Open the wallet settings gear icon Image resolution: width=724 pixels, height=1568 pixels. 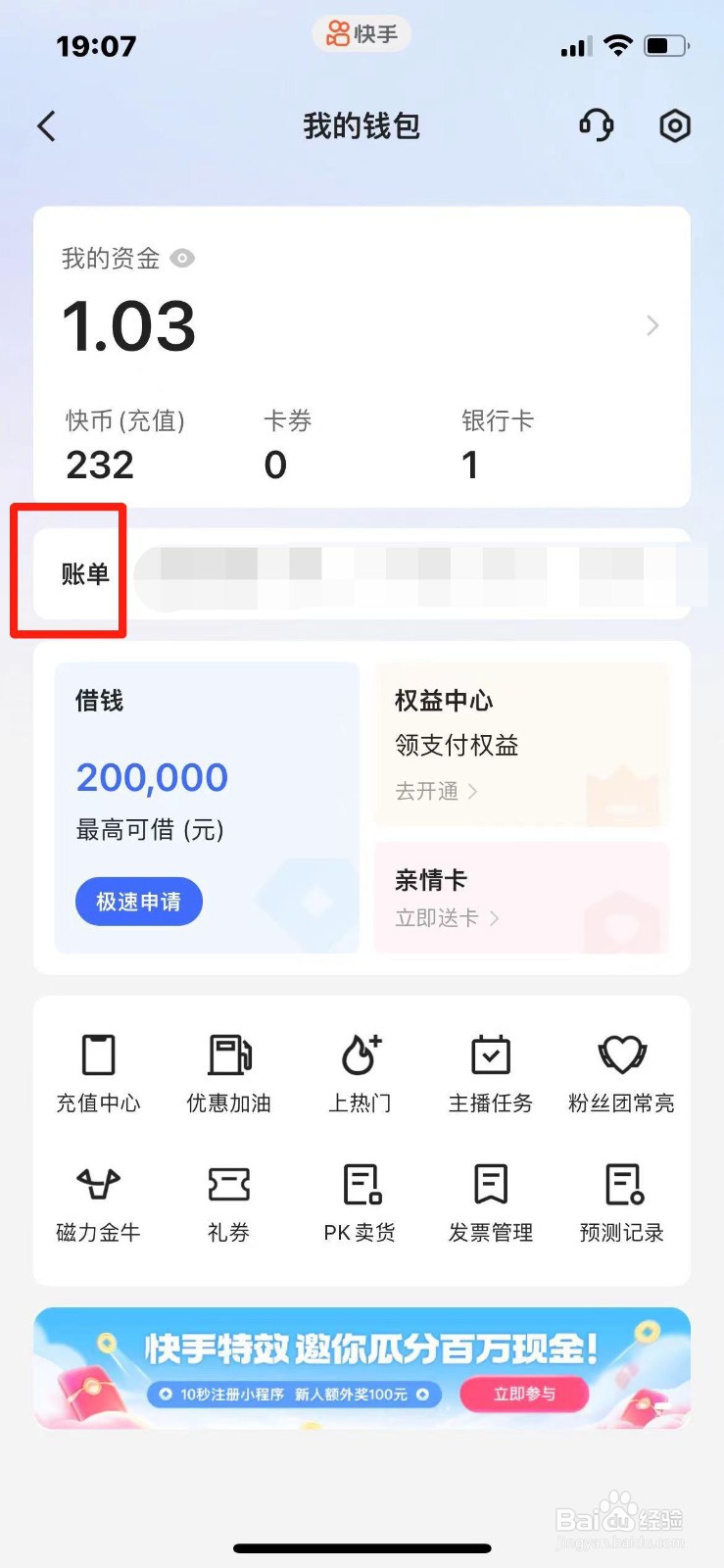674,125
